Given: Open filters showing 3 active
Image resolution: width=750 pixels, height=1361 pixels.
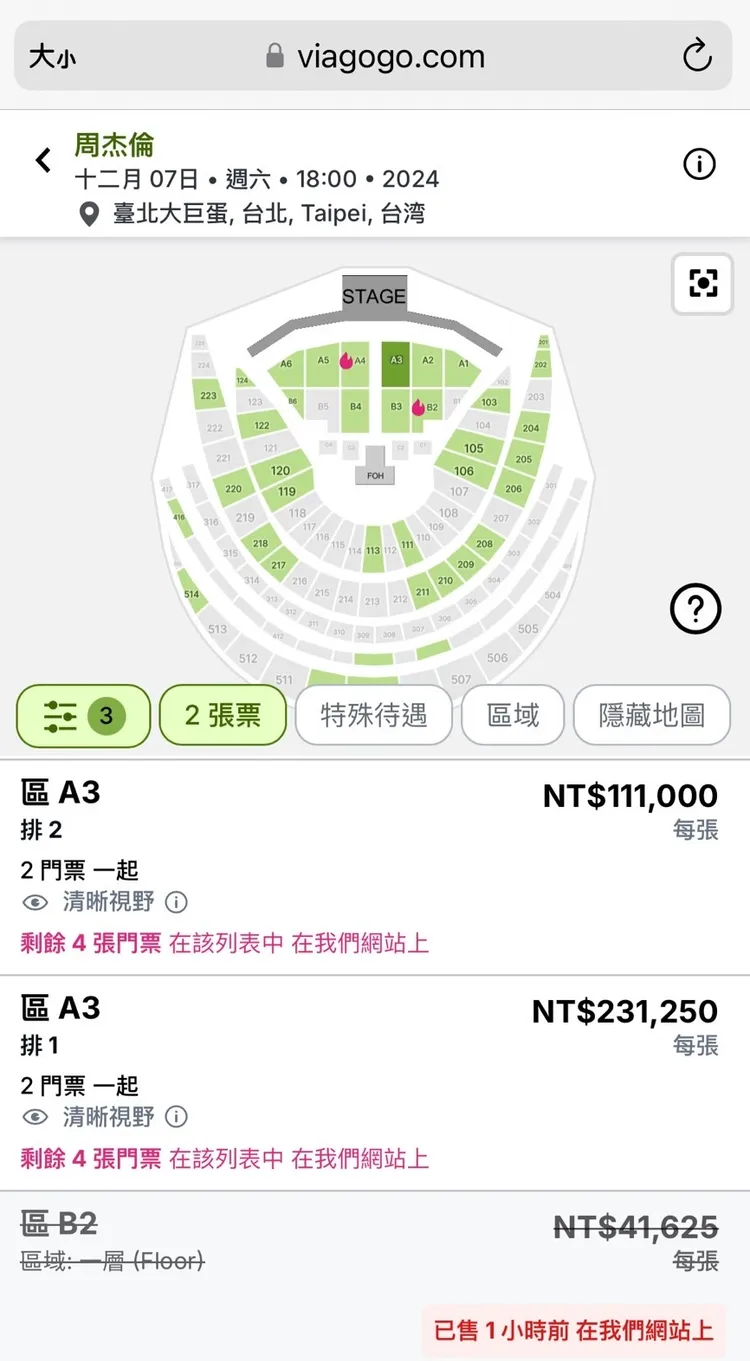Looking at the screenshot, I should point(83,716).
